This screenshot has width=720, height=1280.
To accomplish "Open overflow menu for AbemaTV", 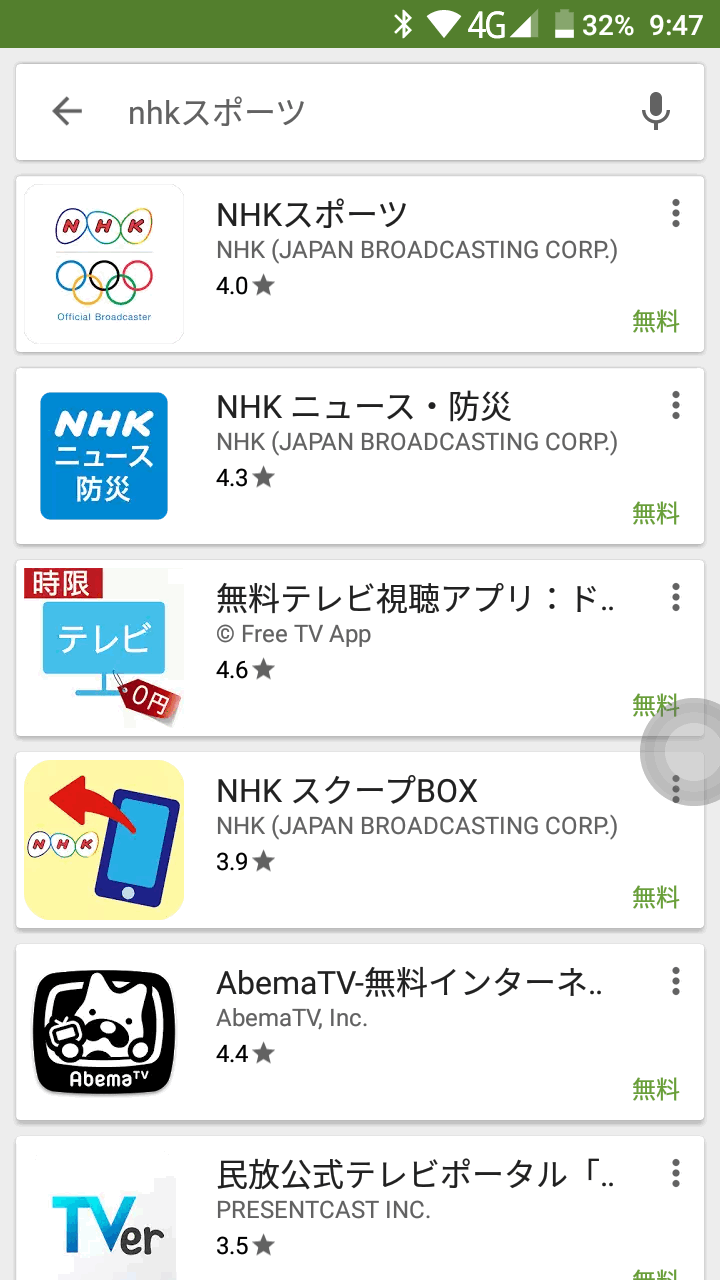I will 676,981.
